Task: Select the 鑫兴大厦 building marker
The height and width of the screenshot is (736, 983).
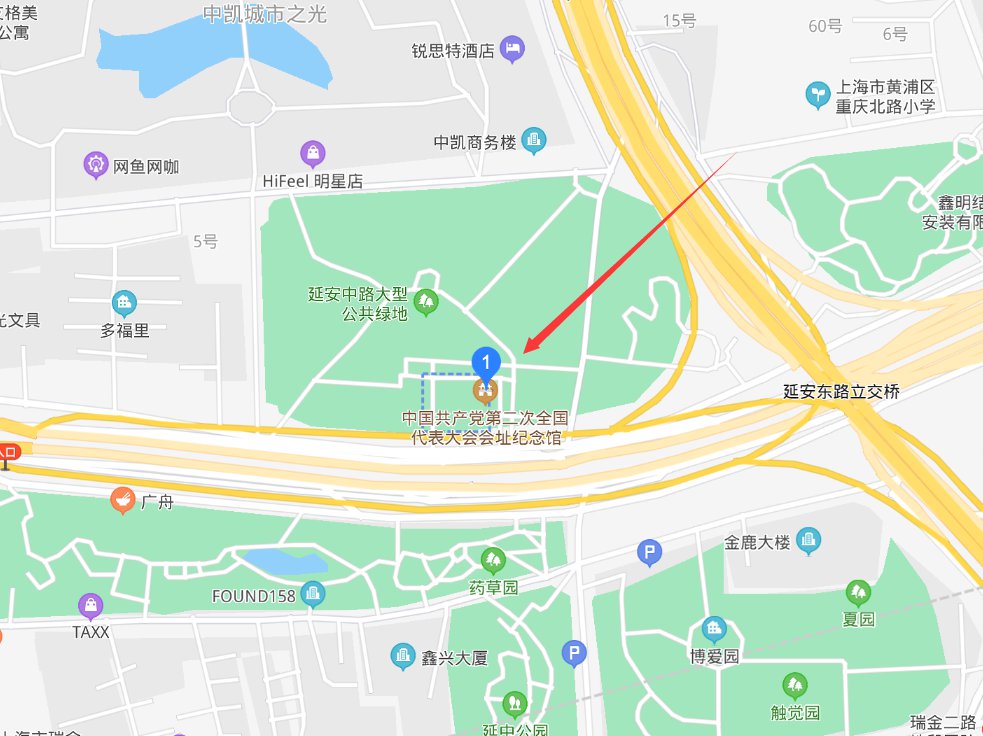Action: [x=402, y=656]
